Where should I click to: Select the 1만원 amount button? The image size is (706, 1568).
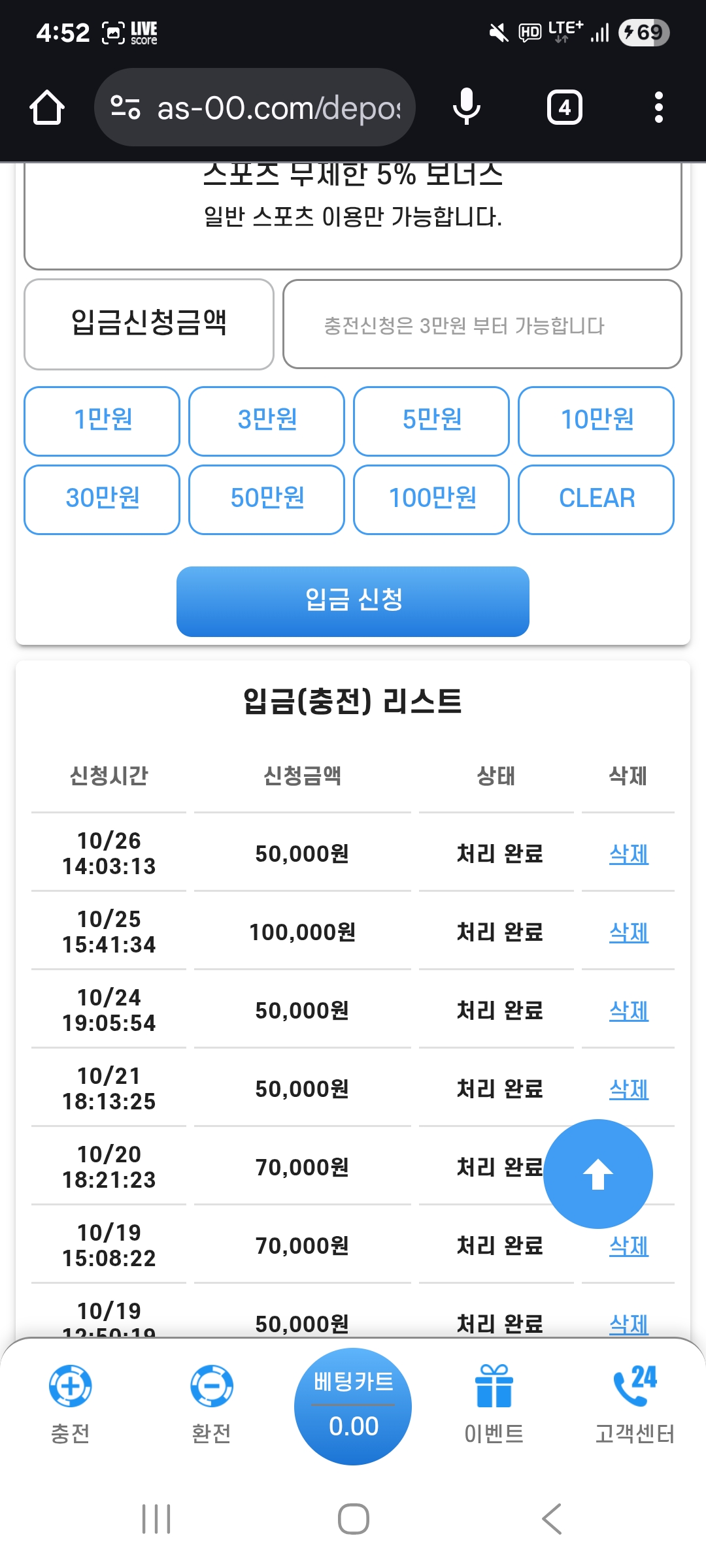point(102,421)
